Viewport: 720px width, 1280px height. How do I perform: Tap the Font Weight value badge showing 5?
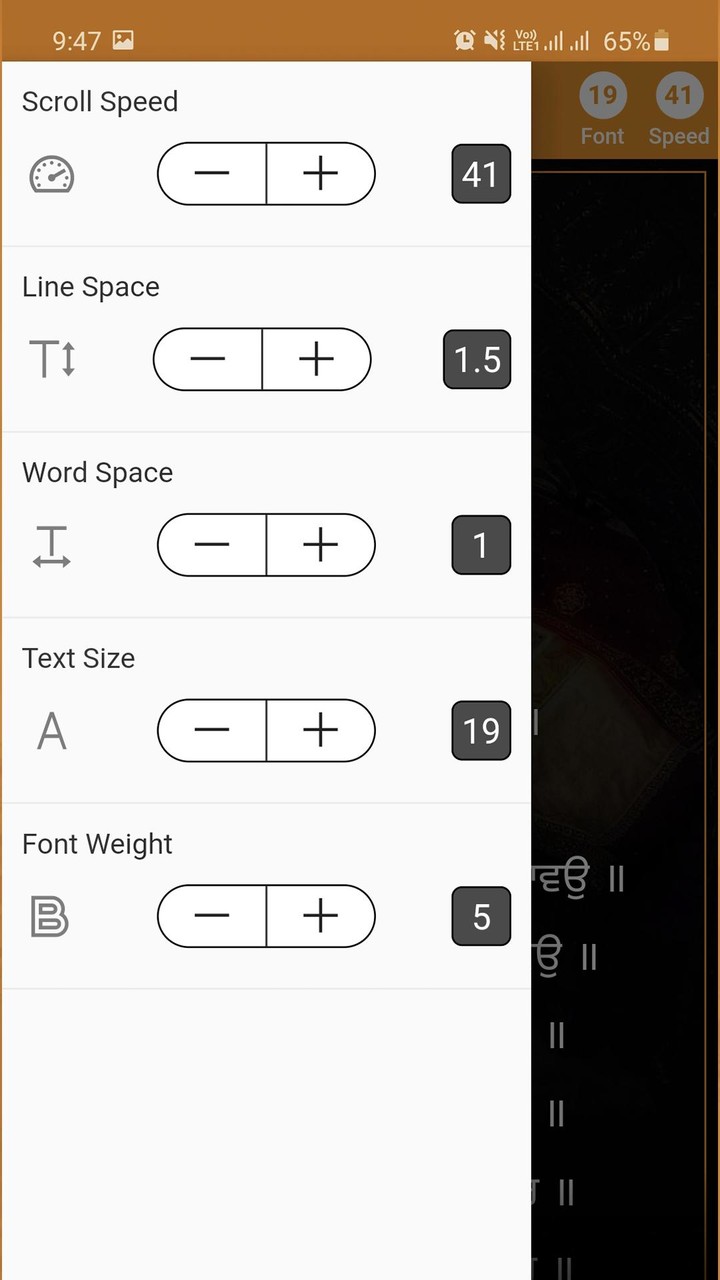[x=481, y=916]
